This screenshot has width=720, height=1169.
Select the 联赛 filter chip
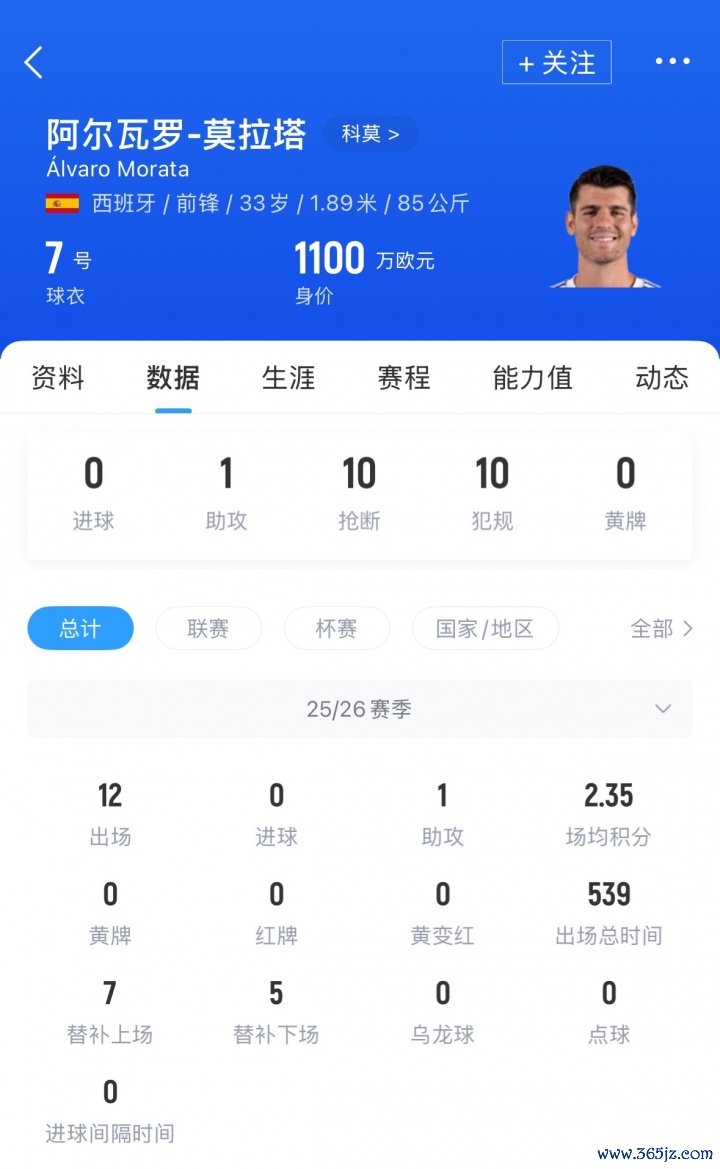click(208, 628)
